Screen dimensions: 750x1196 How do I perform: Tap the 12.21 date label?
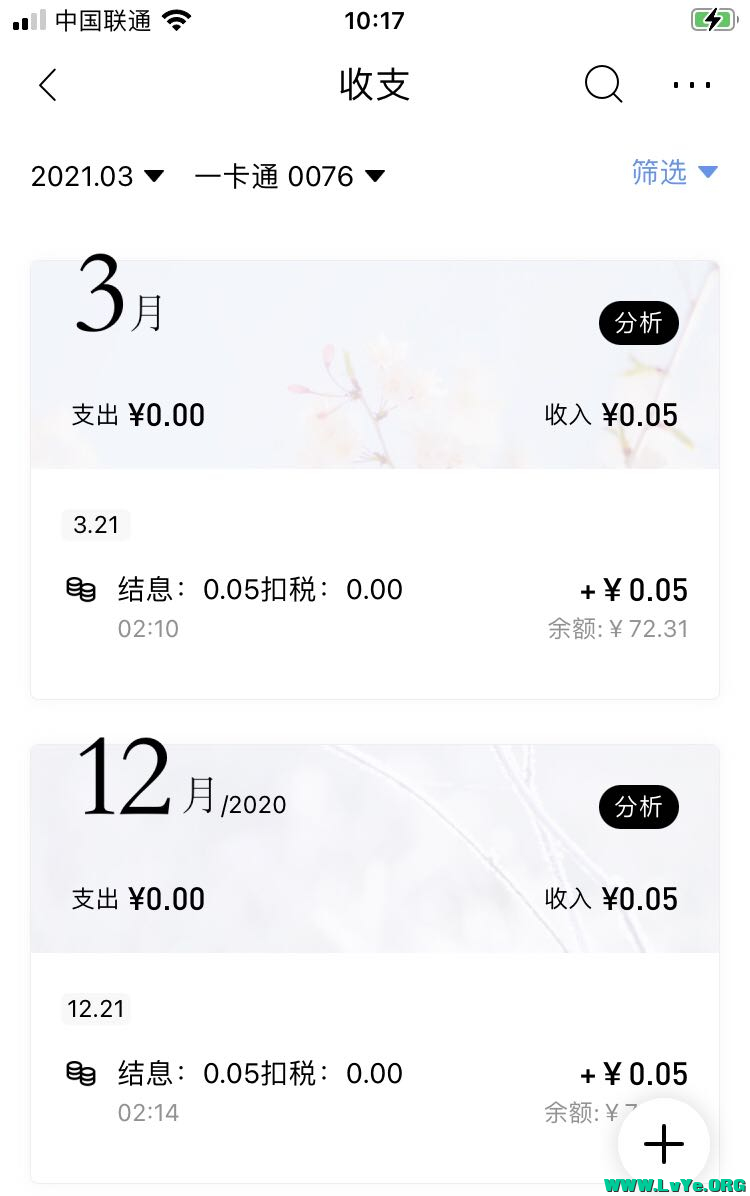(x=96, y=1009)
